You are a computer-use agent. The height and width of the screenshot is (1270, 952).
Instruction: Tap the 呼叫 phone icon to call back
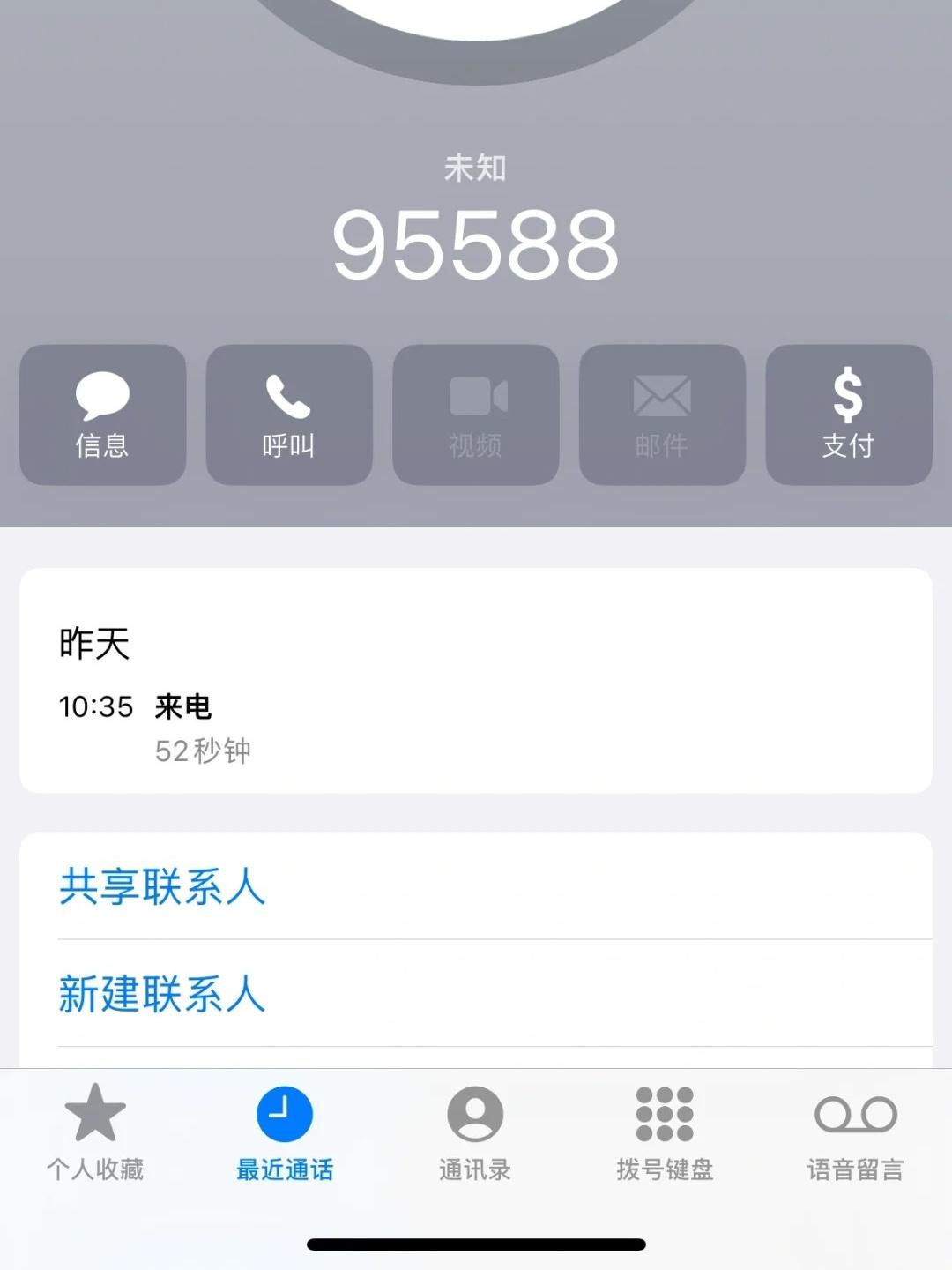(x=288, y=397)
